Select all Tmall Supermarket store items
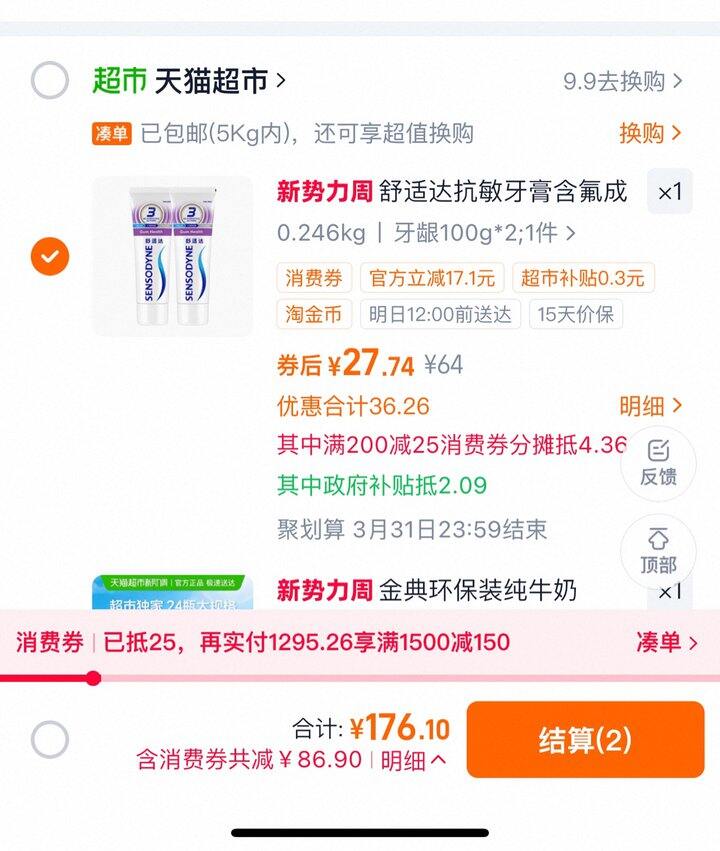This screenshot has width=720, height=851. point(49,80)
